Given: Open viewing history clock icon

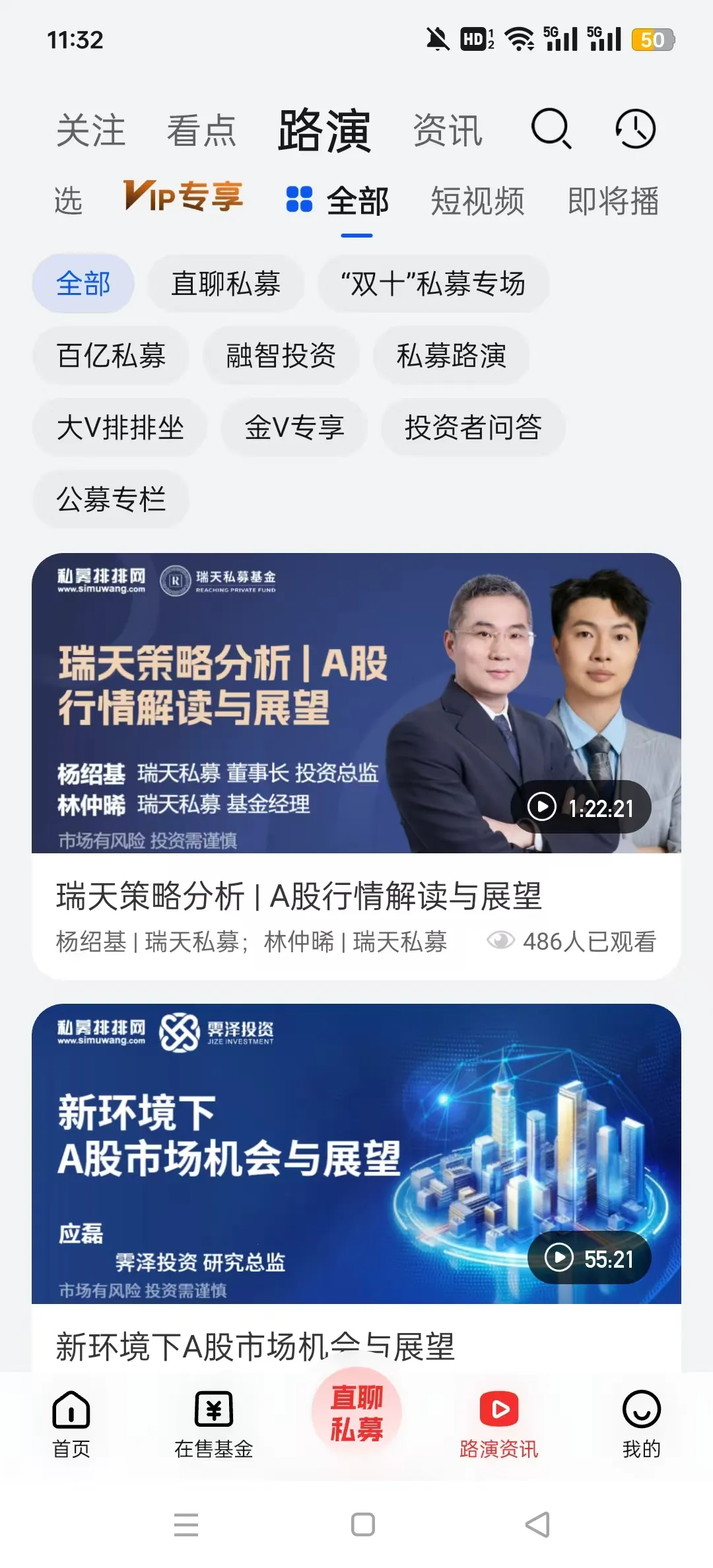Looking at the screenshot, I should coord(635,129).
